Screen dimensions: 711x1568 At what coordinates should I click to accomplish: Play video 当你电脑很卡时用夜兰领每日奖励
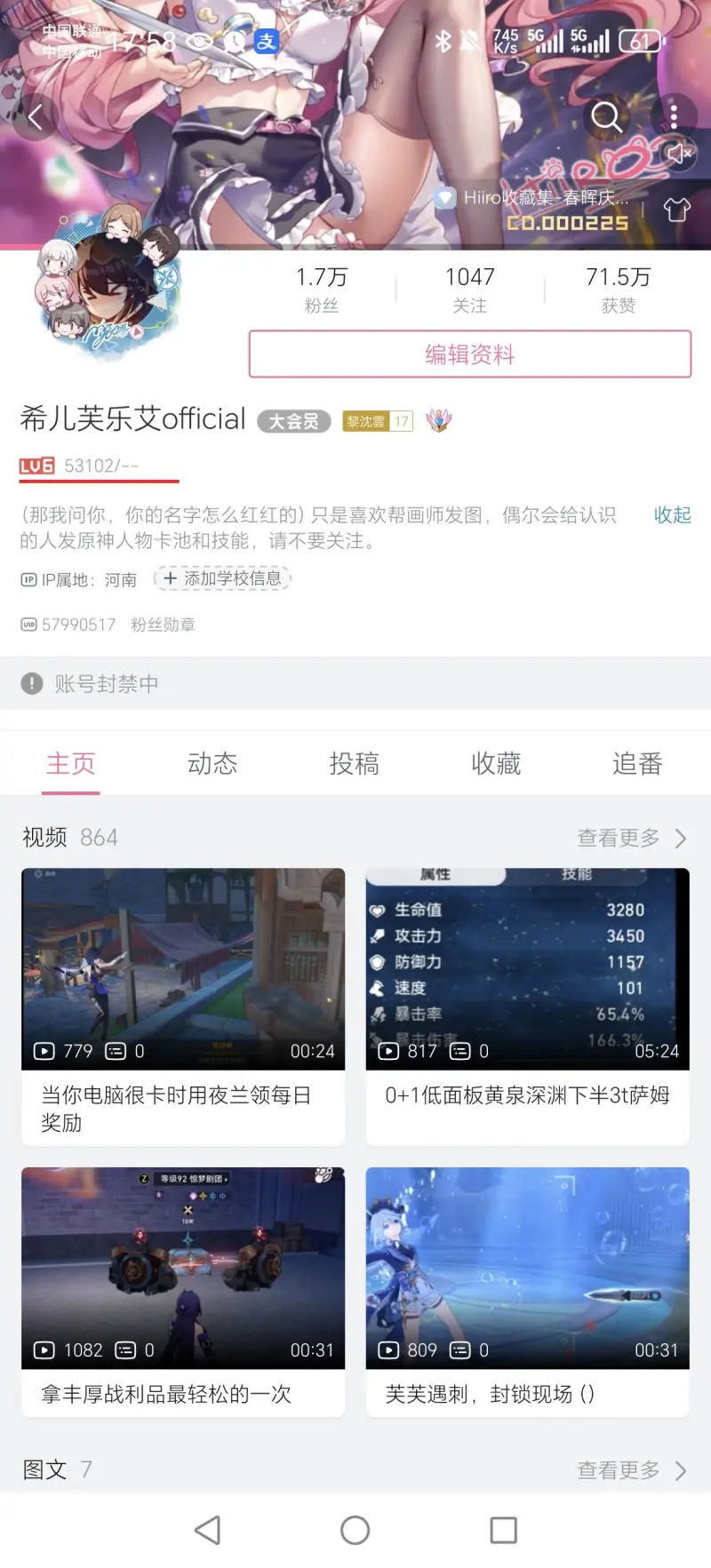[183, 968]
